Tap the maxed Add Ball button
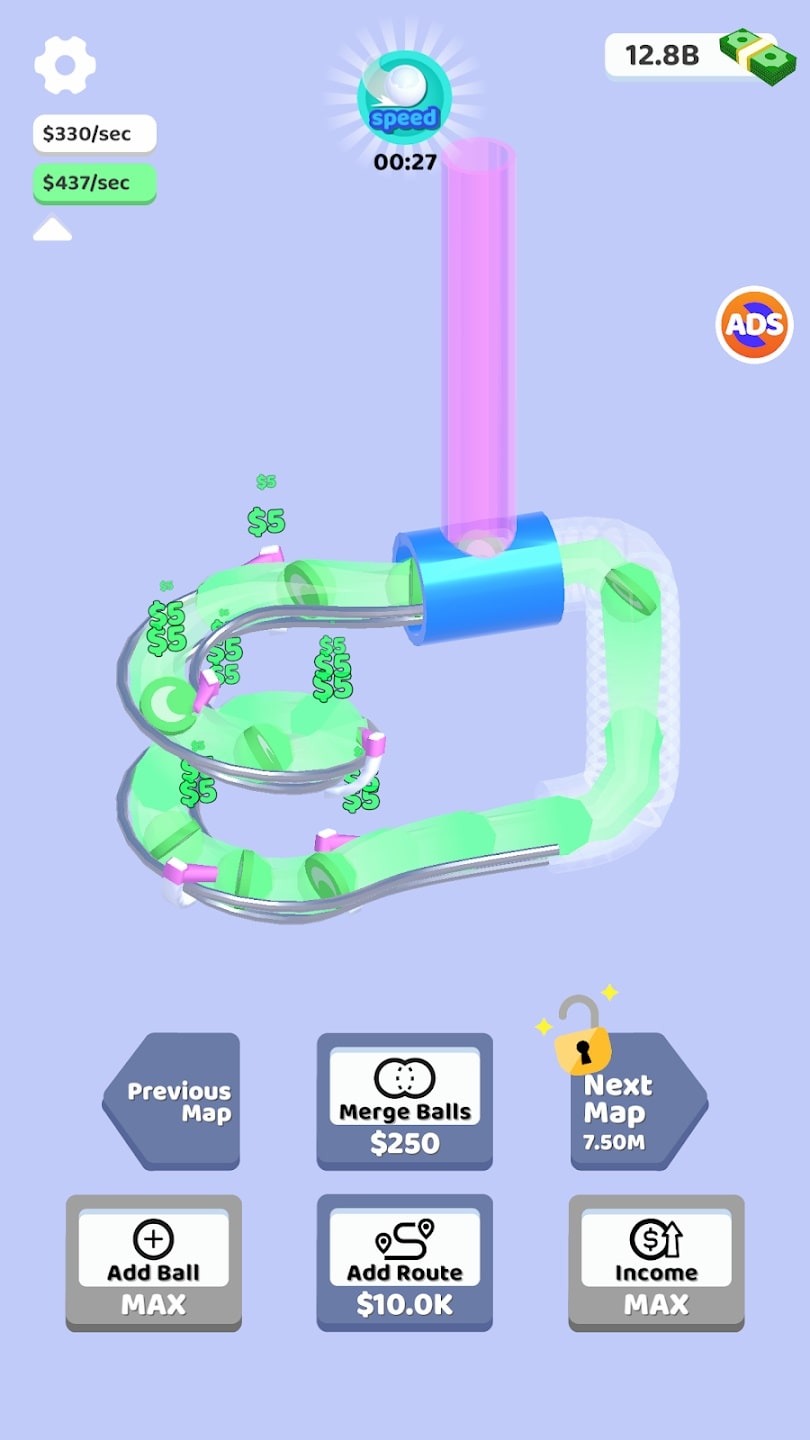The width and height of the screenshot is (810, 1440). tap(153, 1262)
